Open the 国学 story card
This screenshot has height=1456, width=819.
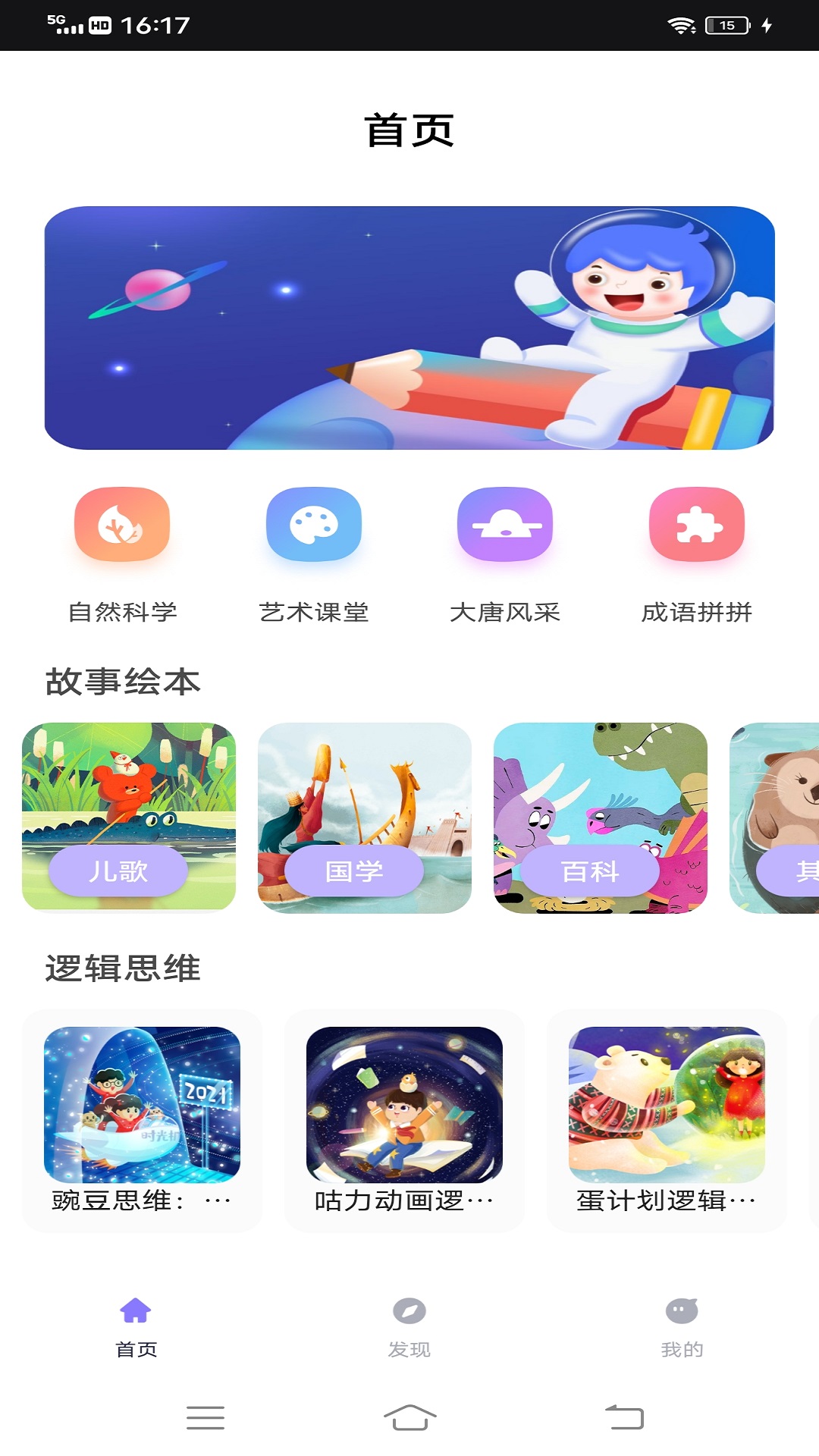[365, 817]
